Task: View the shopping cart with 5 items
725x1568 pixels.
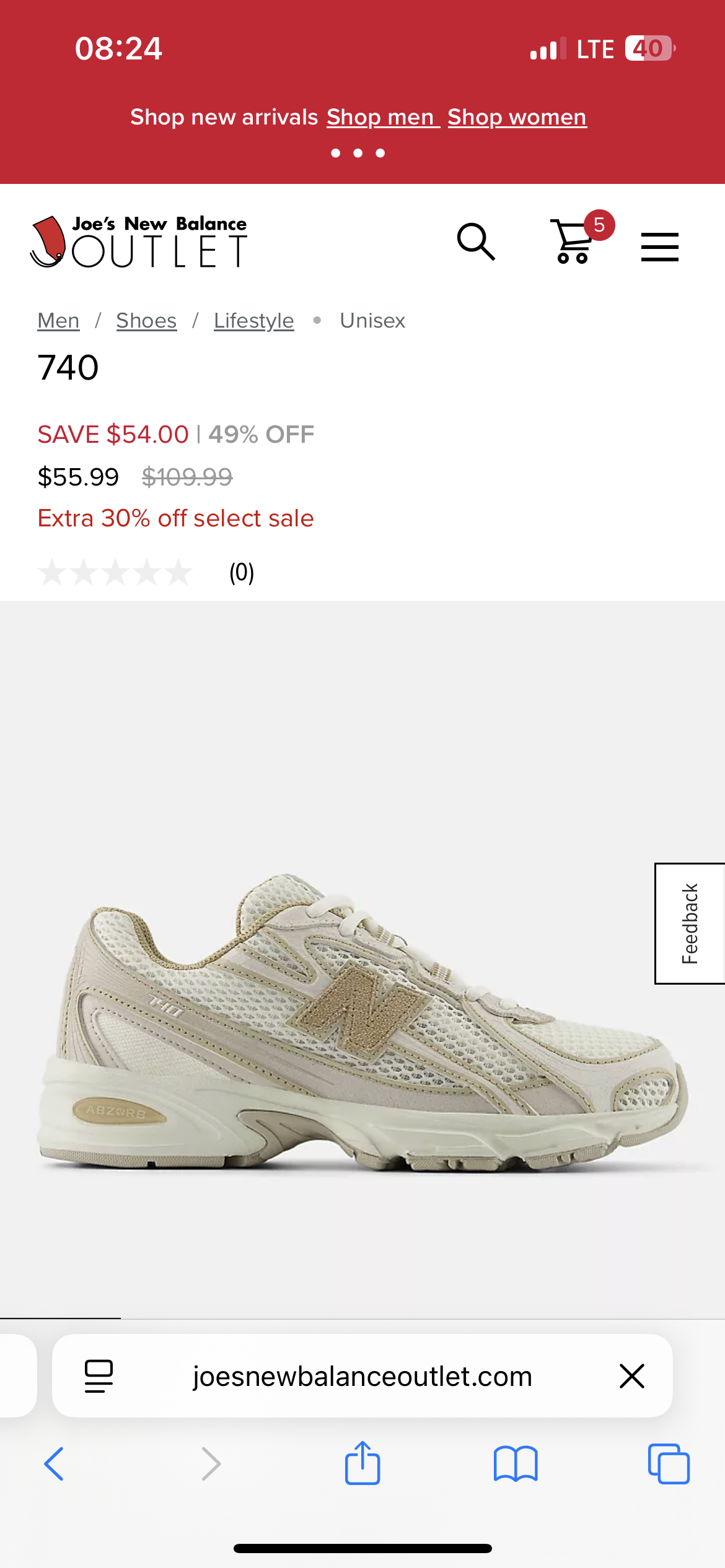Action: coord(573,242)
